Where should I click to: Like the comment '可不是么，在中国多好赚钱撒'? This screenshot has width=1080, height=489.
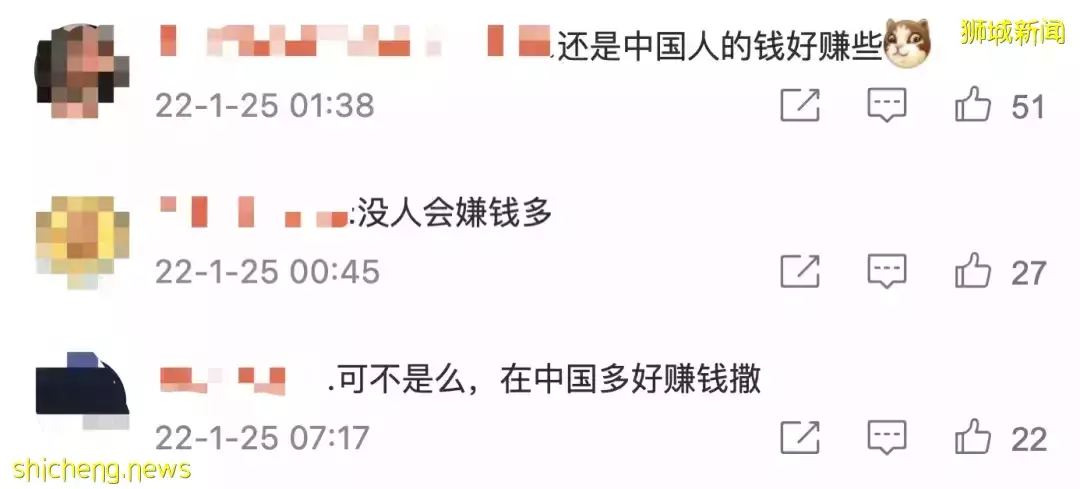(x=972, y=437)
